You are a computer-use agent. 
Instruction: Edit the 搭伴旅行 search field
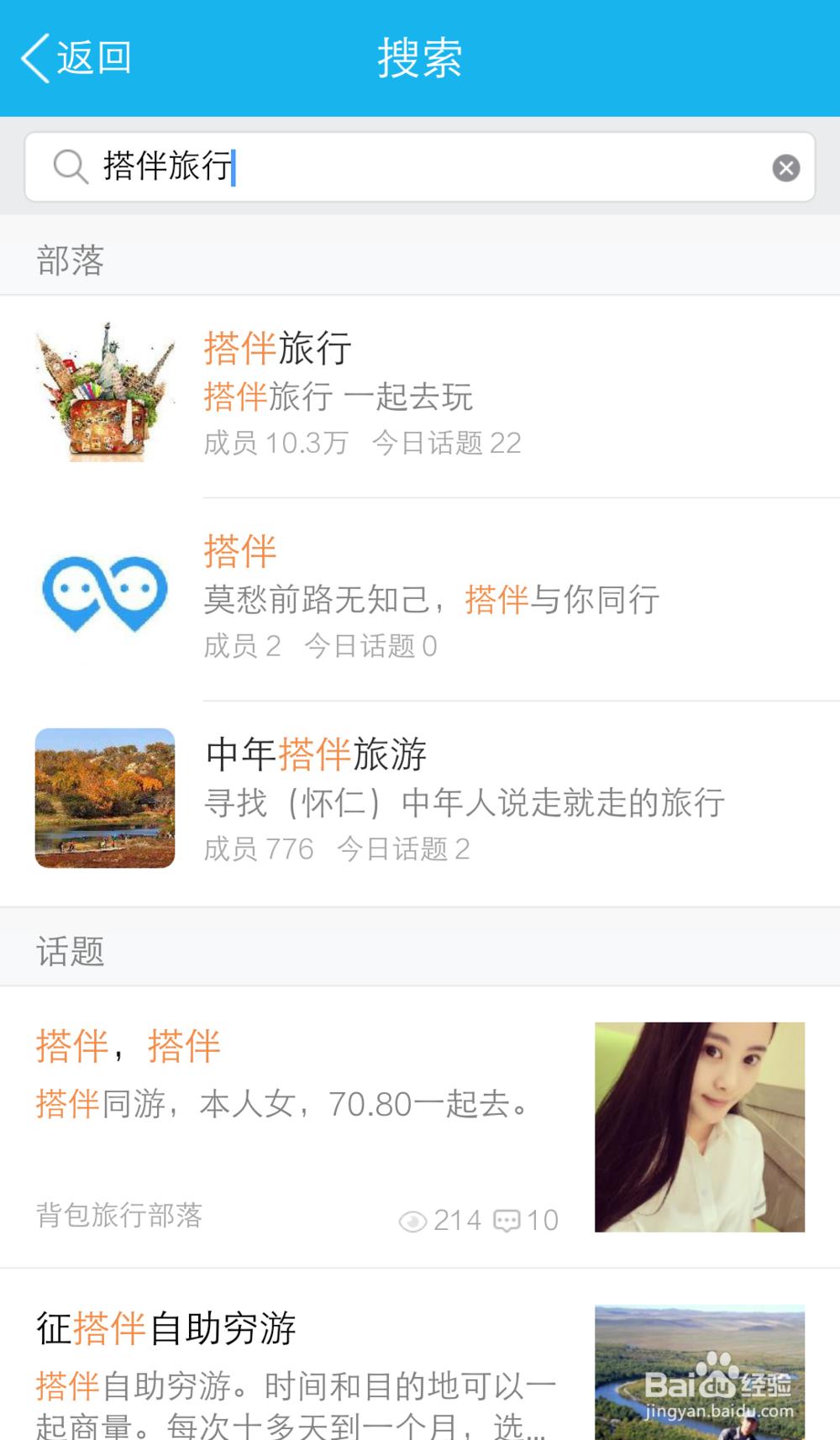coord(420,166)
